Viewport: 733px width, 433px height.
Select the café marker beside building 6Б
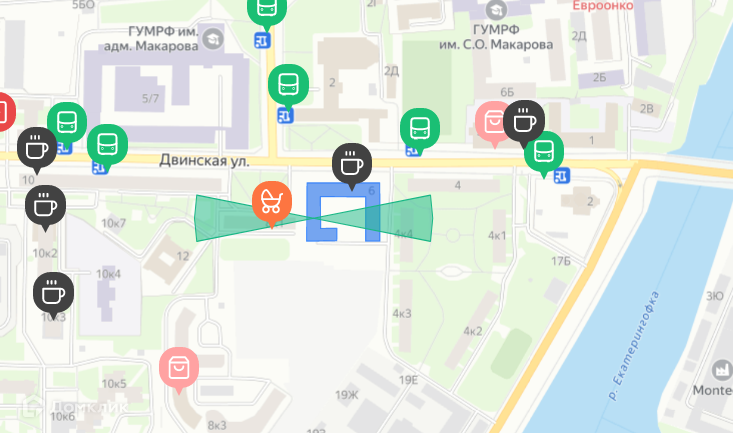(523, 121)
